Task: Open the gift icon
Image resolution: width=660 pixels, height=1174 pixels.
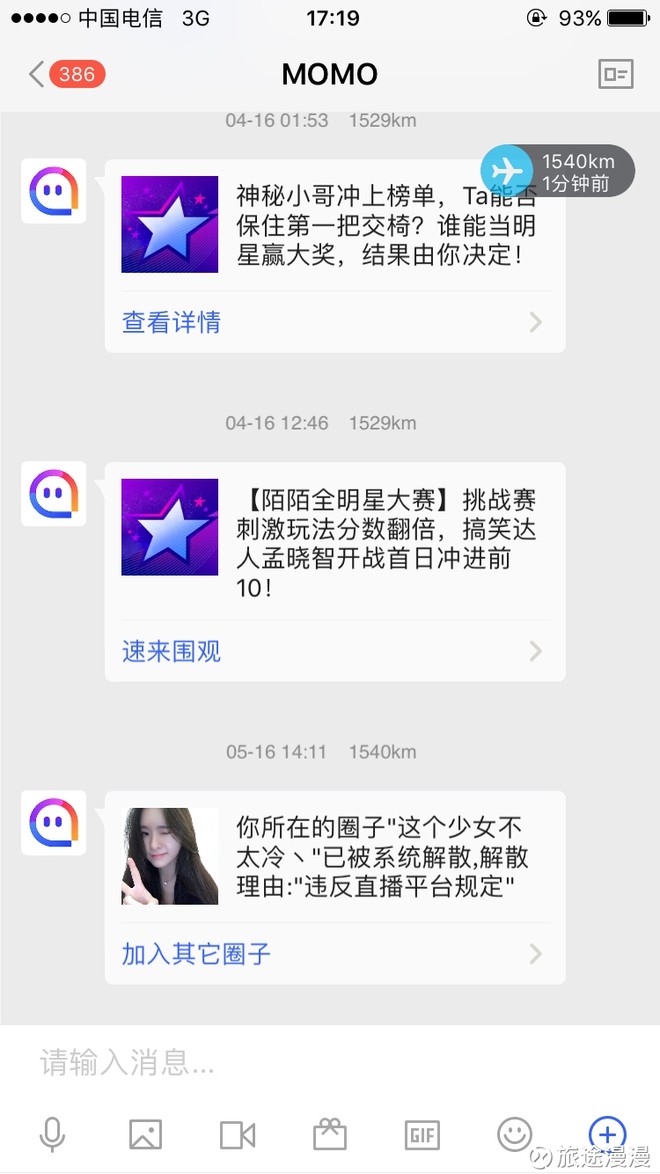Action: (330, 1134)
